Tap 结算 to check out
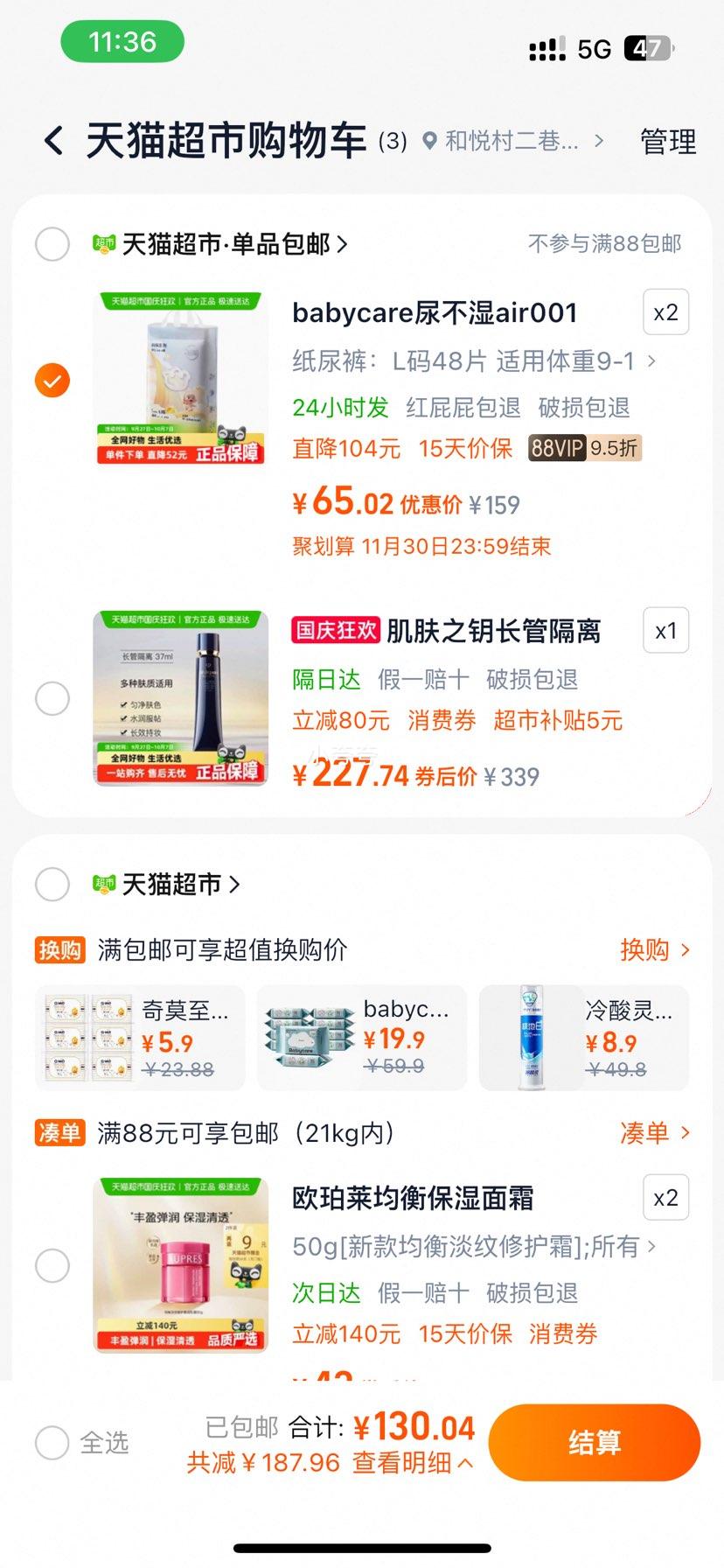The width and height of the screenshot is (724, 1568). (x=594, y=1442)
